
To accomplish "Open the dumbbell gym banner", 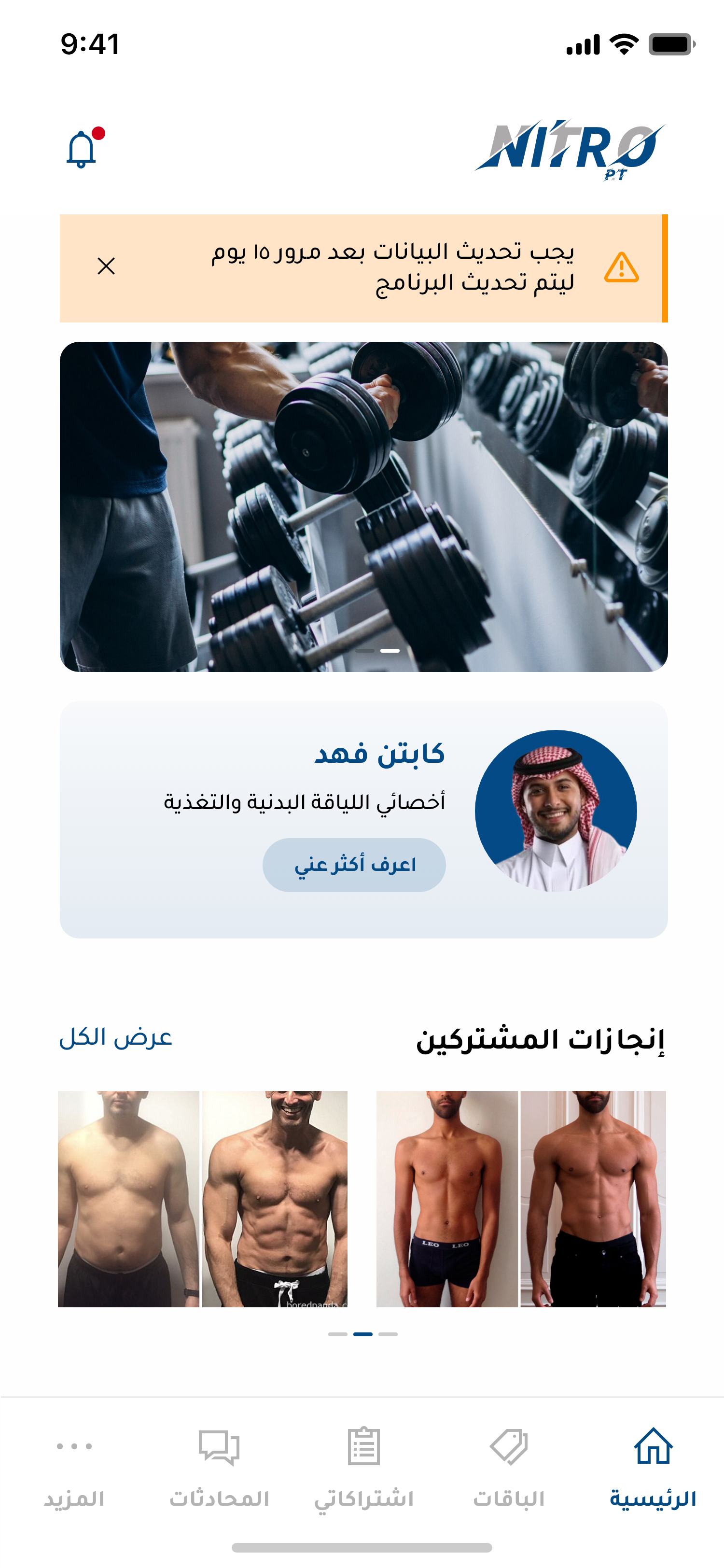I will pos(363,506).
